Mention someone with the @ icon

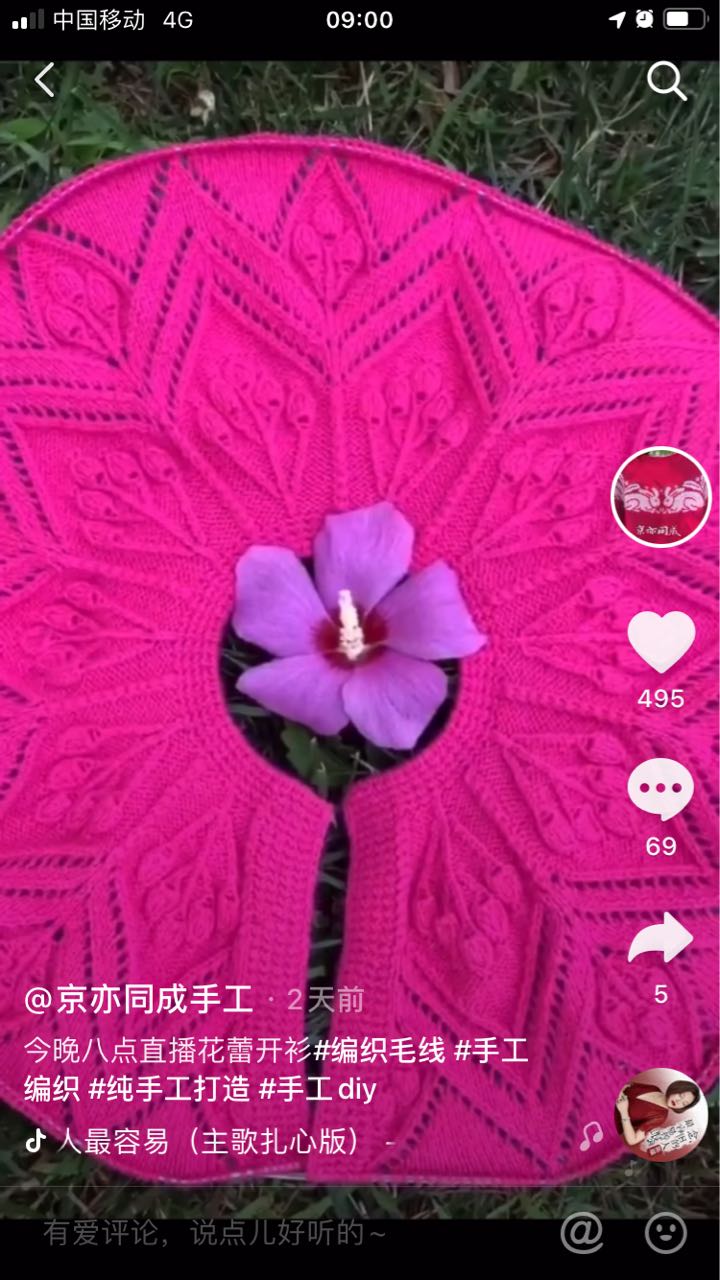pyautogui.click(x=582, y=1234)
